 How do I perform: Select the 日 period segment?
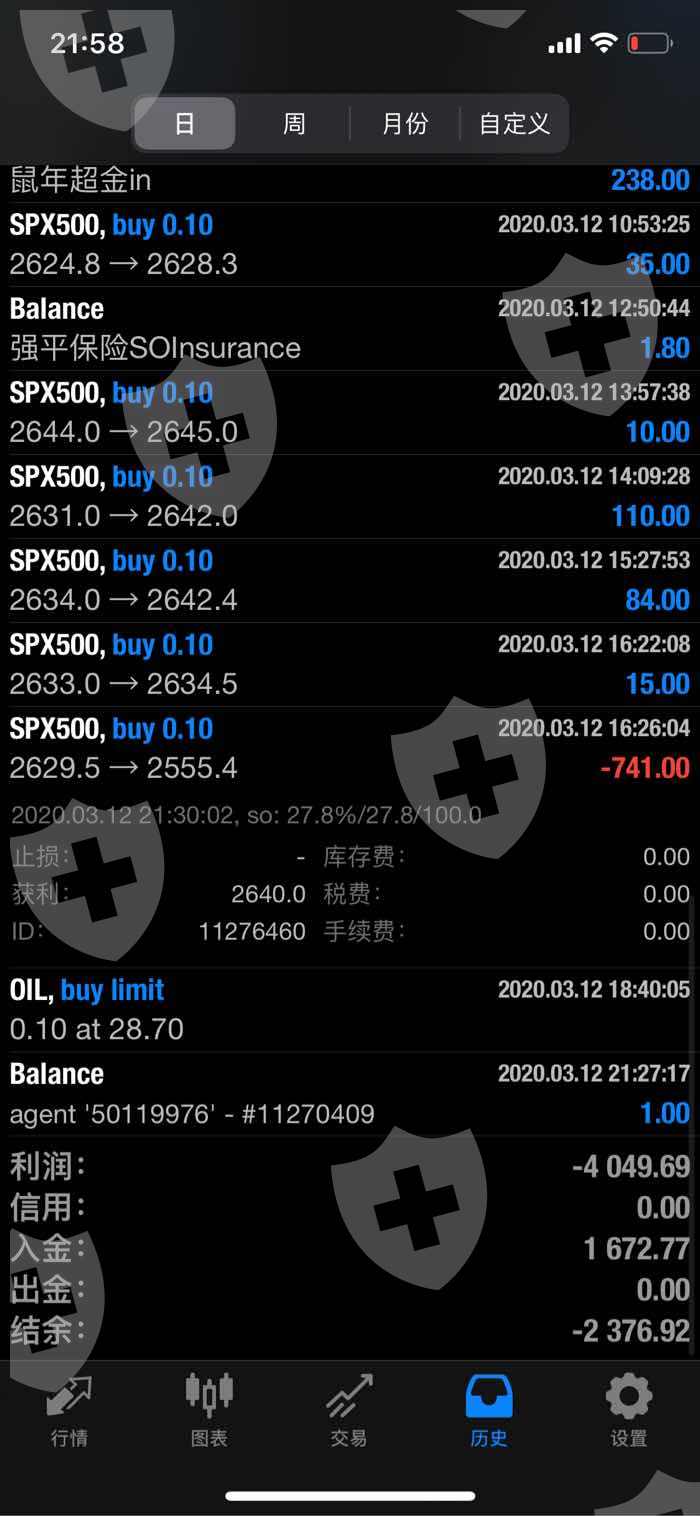185,124
